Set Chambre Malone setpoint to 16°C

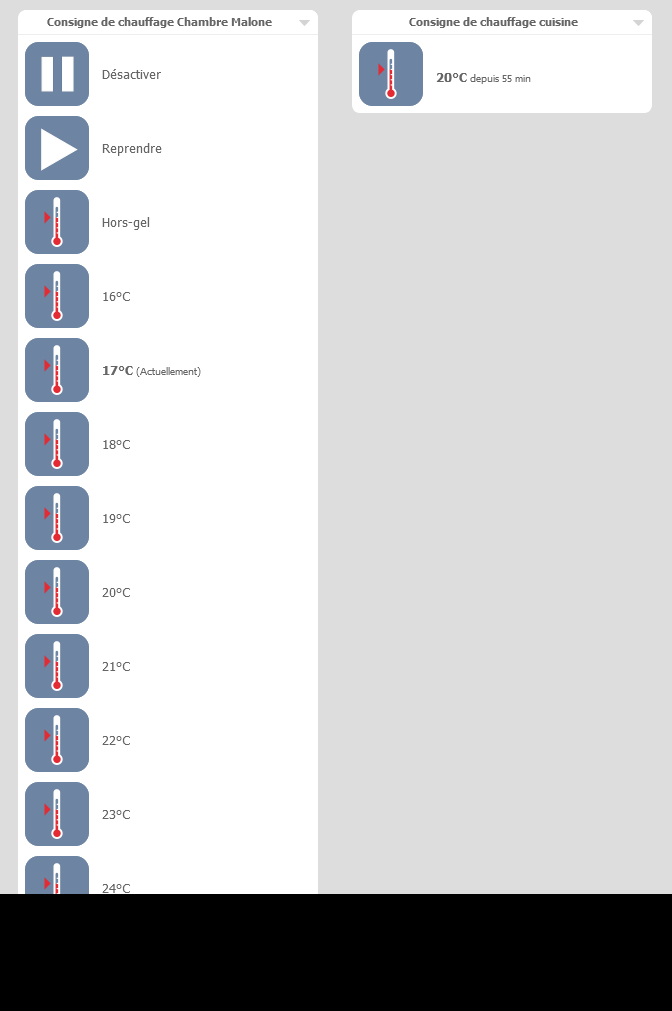(57, 296)
